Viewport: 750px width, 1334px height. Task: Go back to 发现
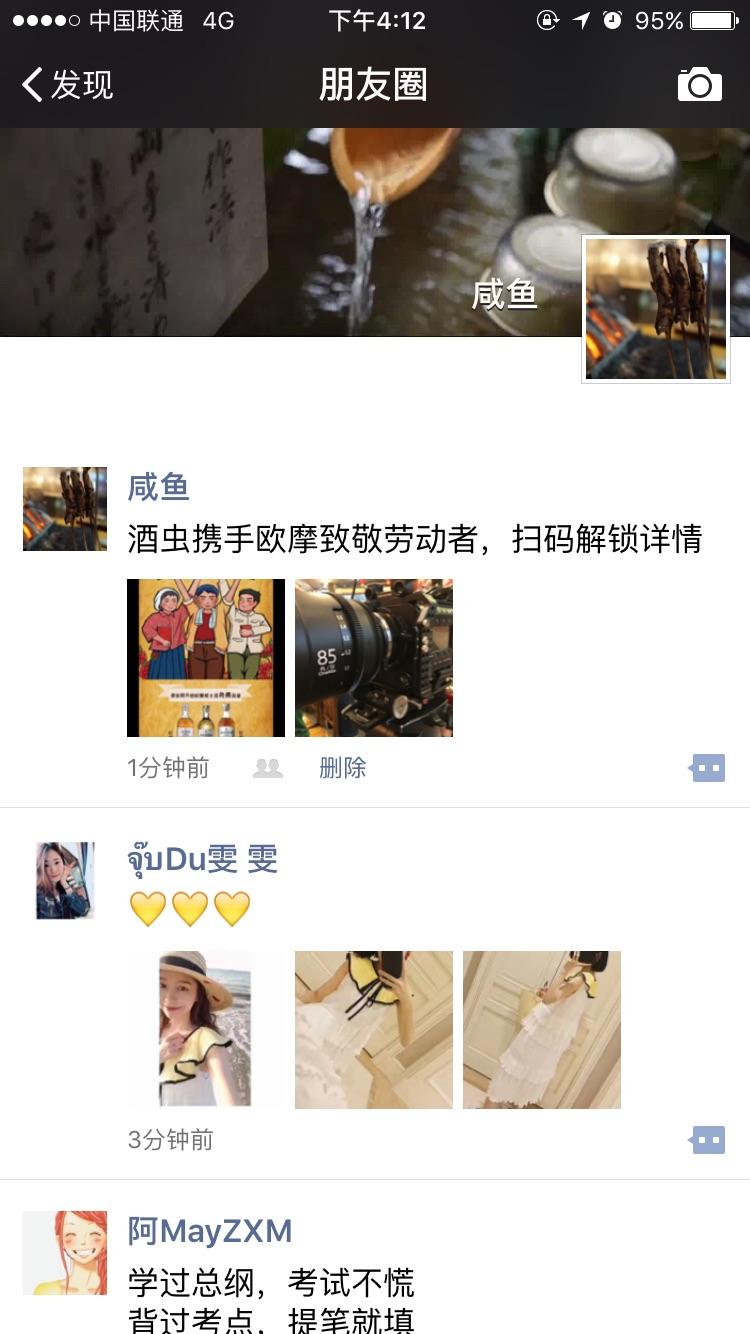[68, 85]
